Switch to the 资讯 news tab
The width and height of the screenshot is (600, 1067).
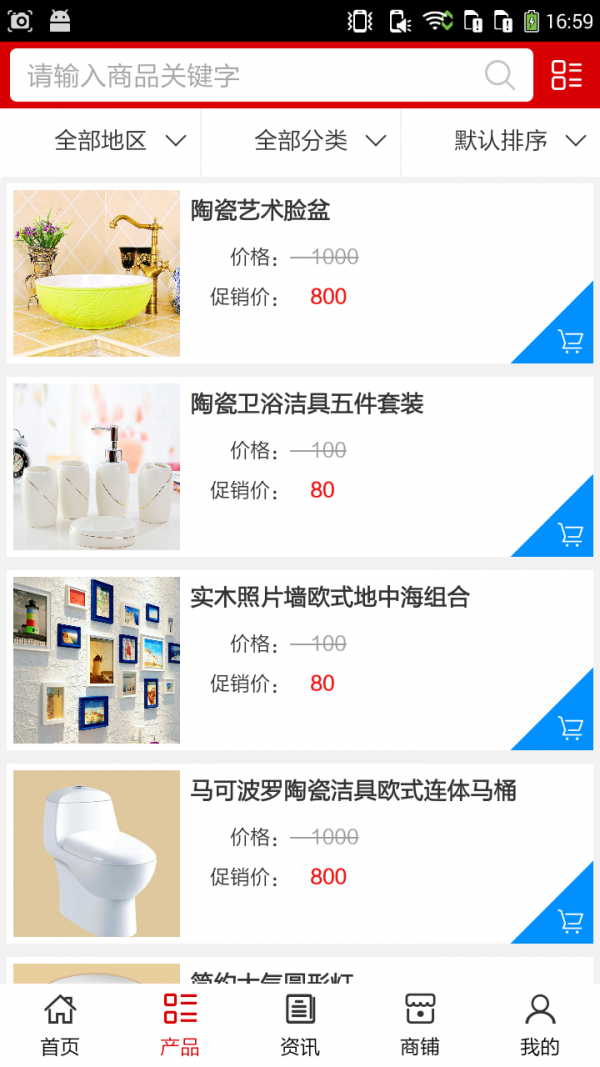(300, 1025)
